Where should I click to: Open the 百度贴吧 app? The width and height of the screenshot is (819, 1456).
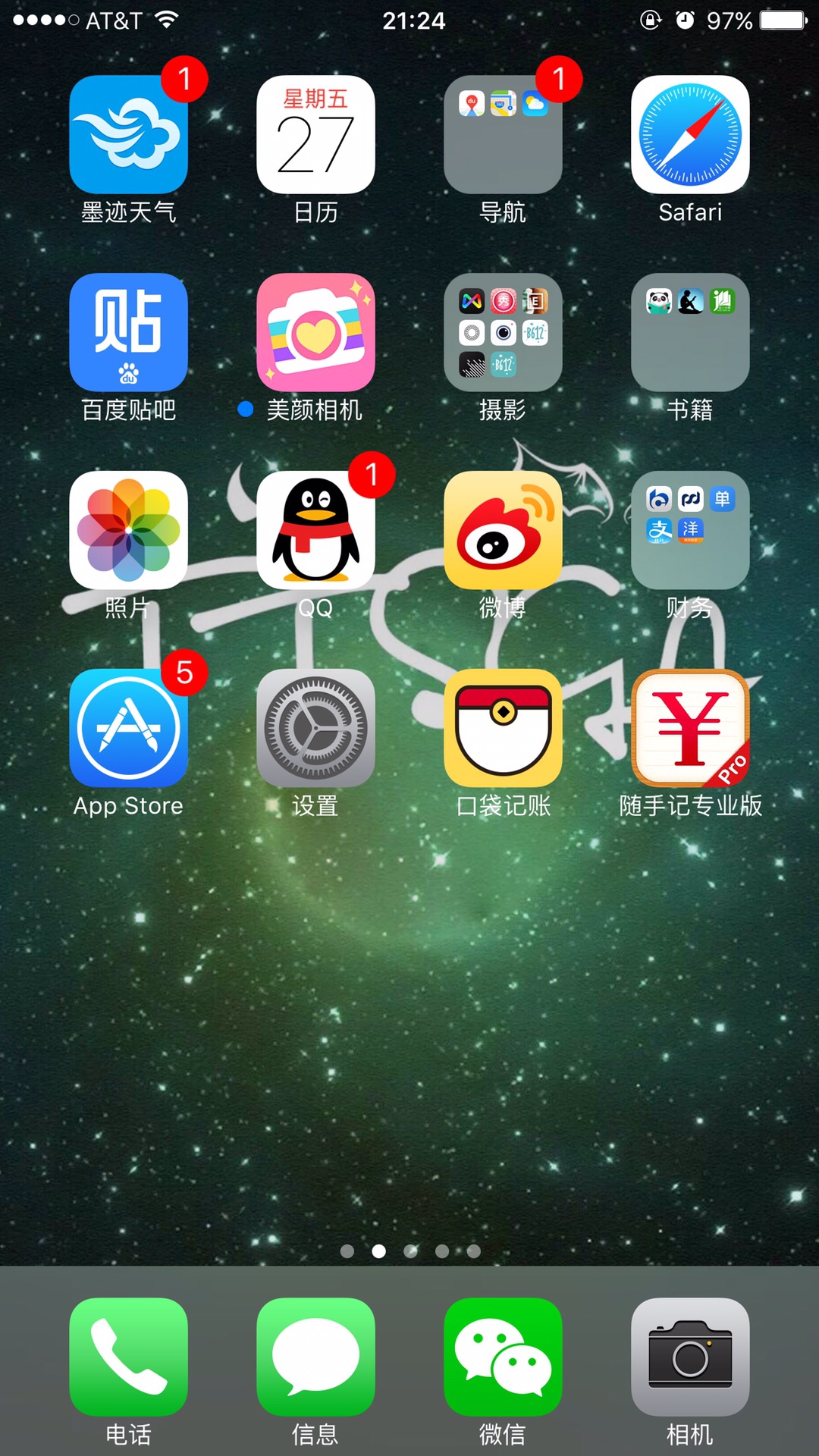[128, 332]
